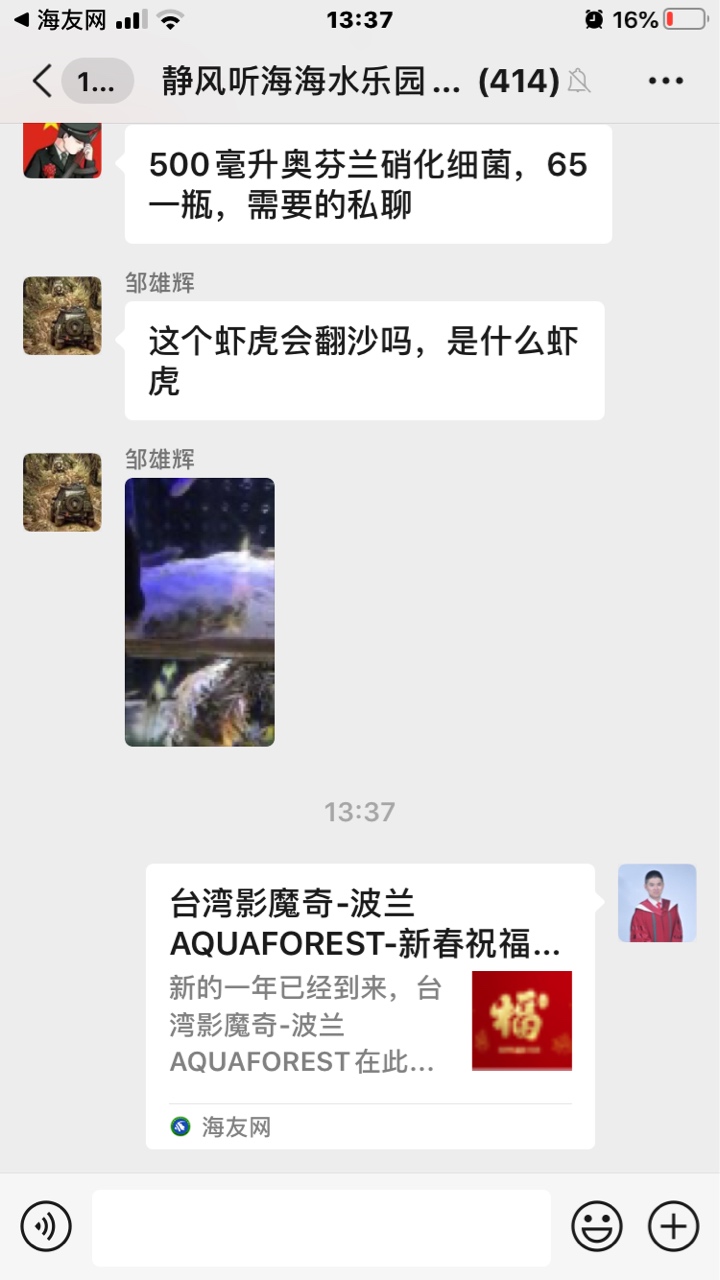This screenshot has width=720, height=1280.
Task: Switch to voice message input
Action: [x=46, y=1227]
